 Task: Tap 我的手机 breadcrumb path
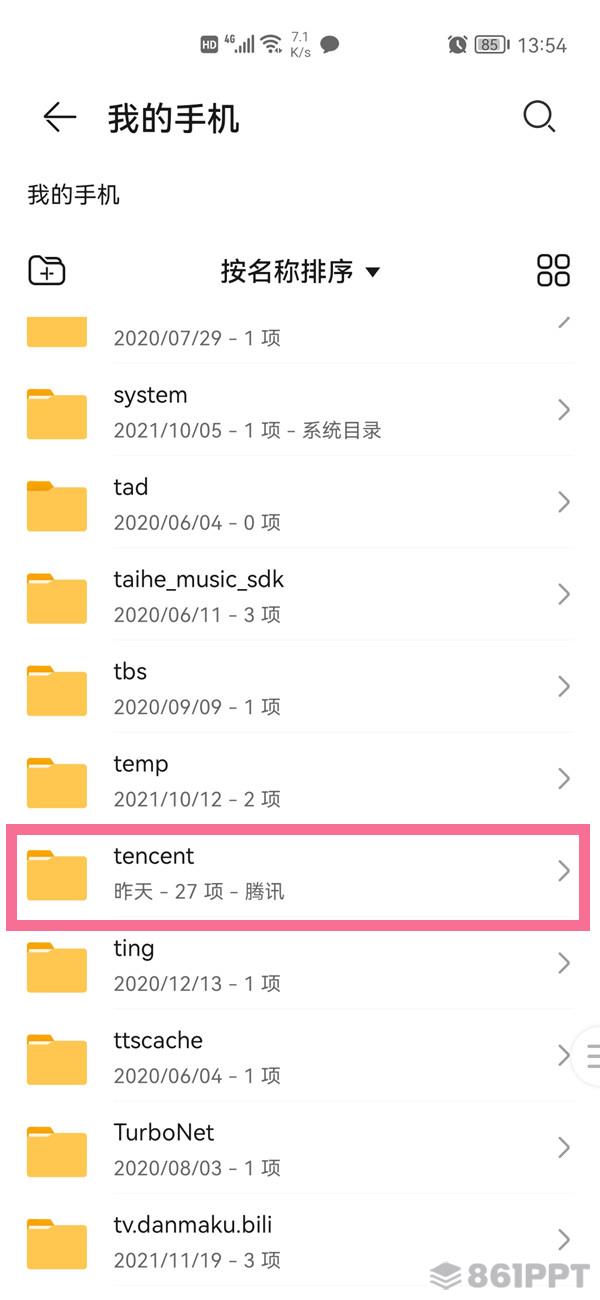point(73,194)
